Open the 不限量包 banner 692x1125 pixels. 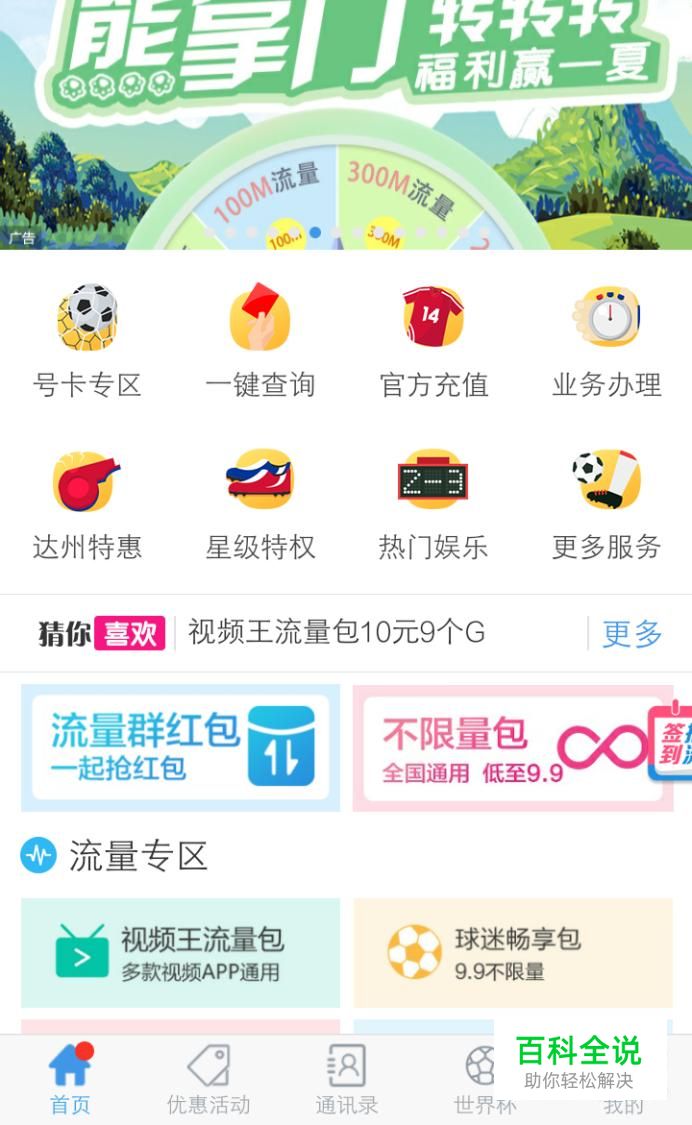(512, 748)
